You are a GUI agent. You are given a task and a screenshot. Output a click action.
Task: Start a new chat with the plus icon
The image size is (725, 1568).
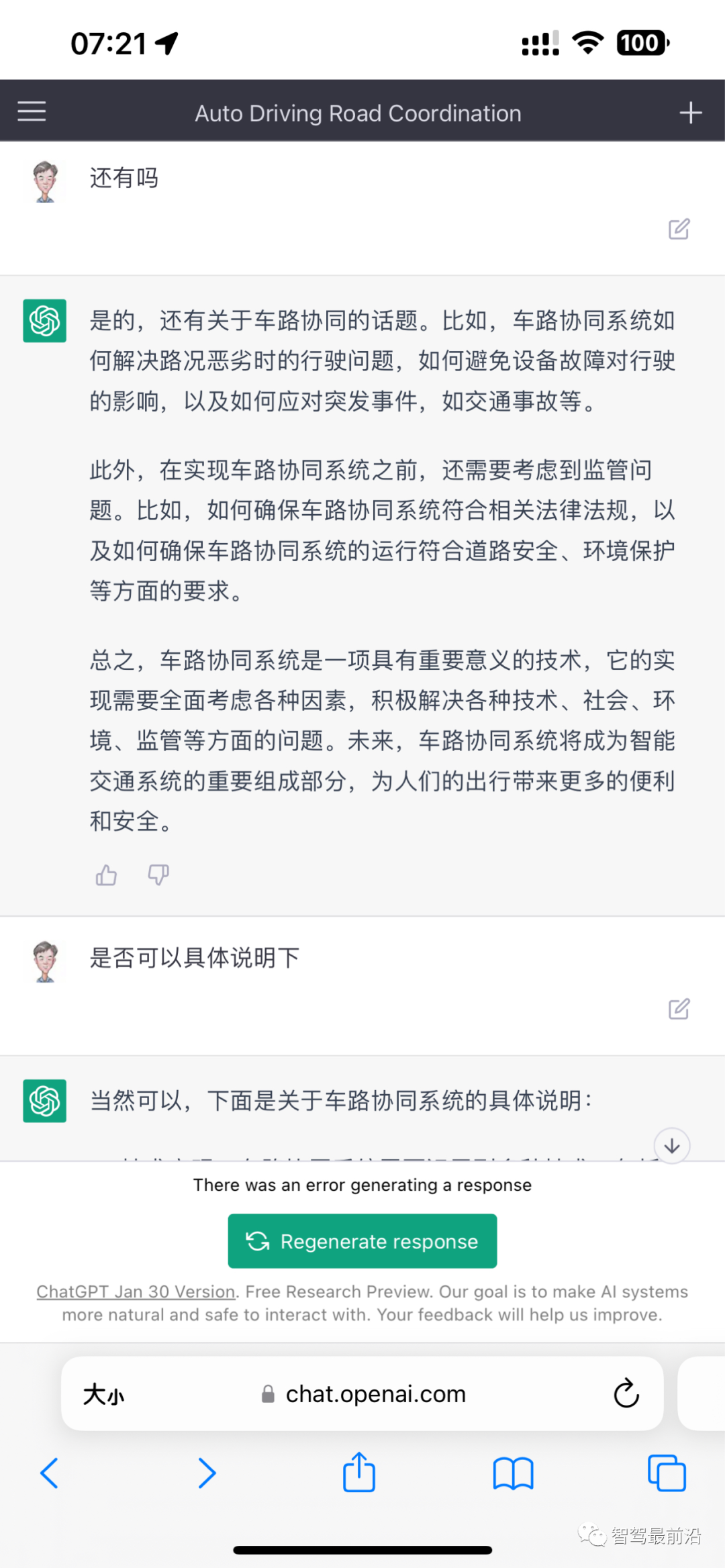[x=690, y=111]
